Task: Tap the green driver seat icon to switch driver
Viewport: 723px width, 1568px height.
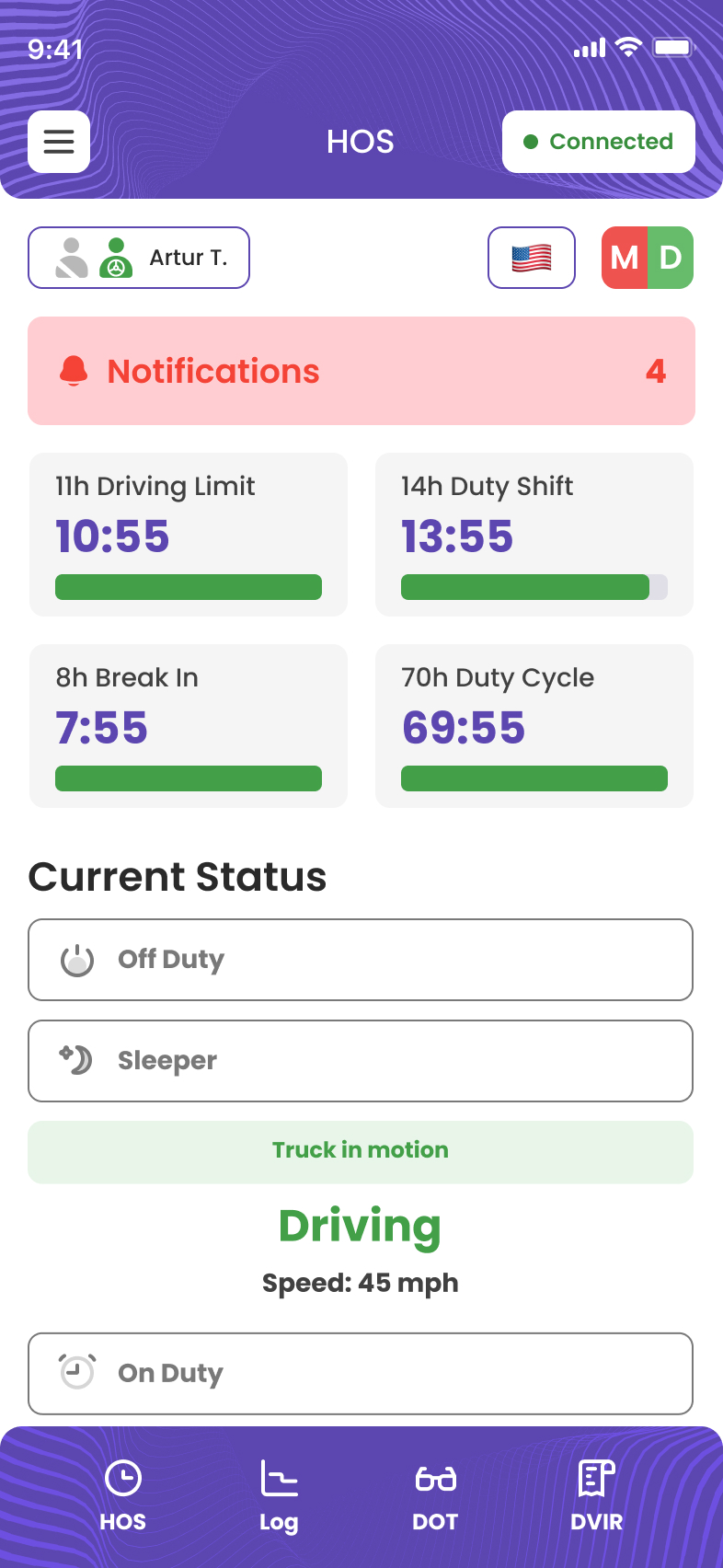Action: tap(116, 258)
